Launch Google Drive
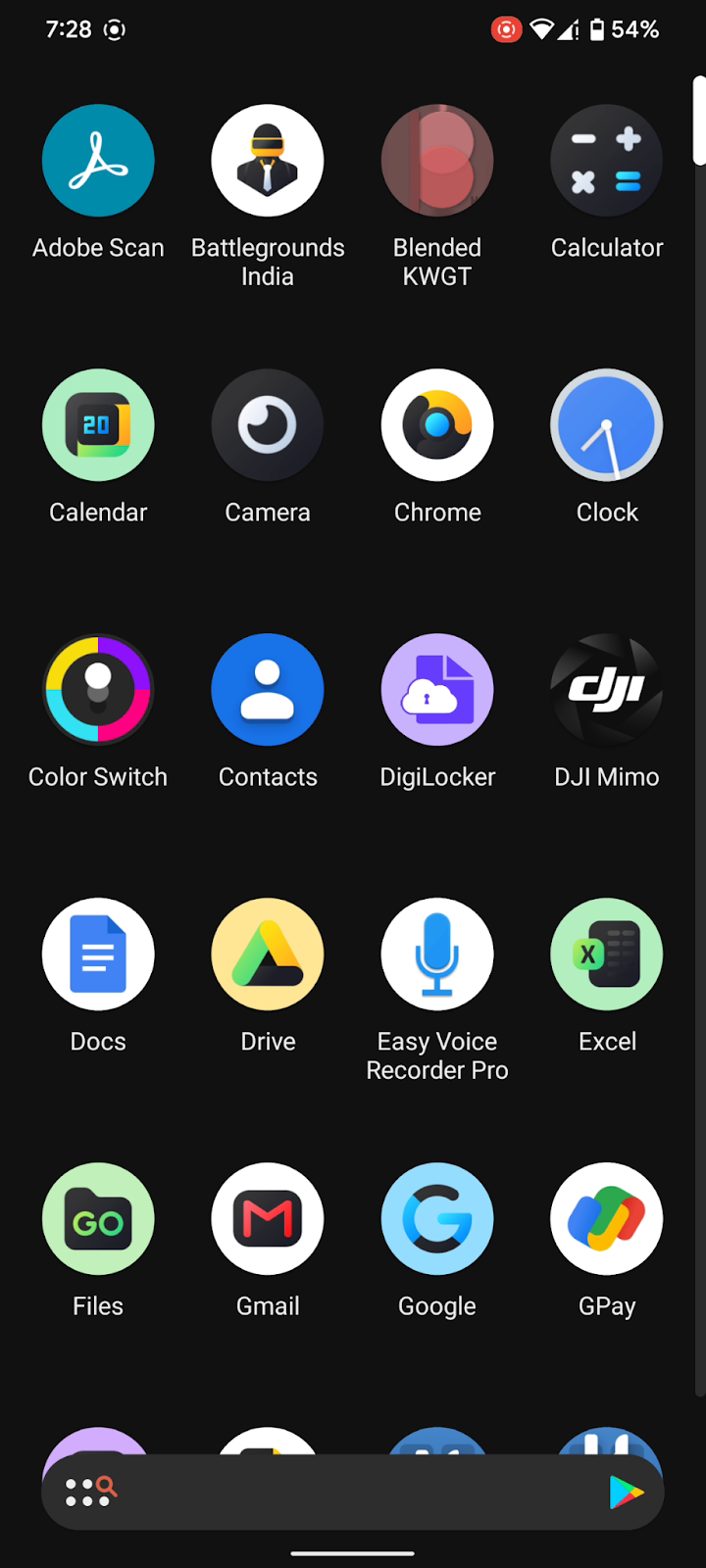This screenshot has width=706, height=1568. [x=268, y=955]
